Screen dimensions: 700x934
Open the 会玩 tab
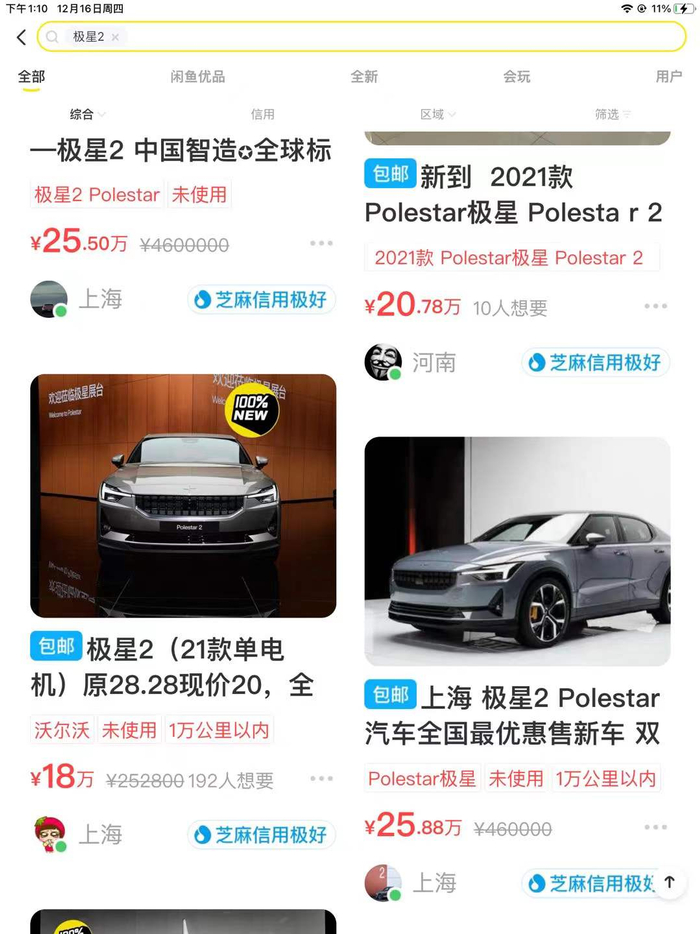click(517, 77)
